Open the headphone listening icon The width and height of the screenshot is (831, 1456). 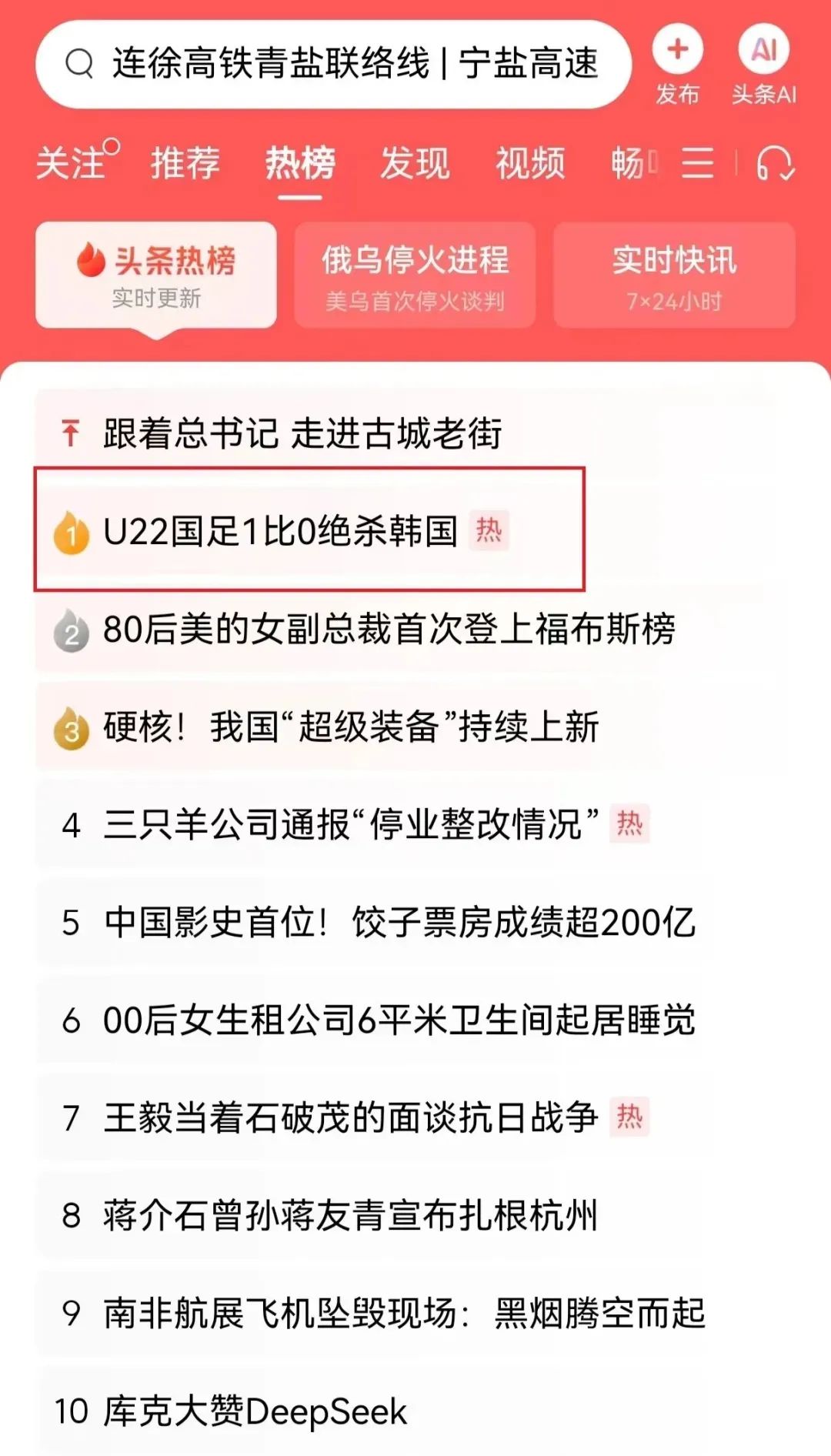pyautogui.click(x=775, y=163)
